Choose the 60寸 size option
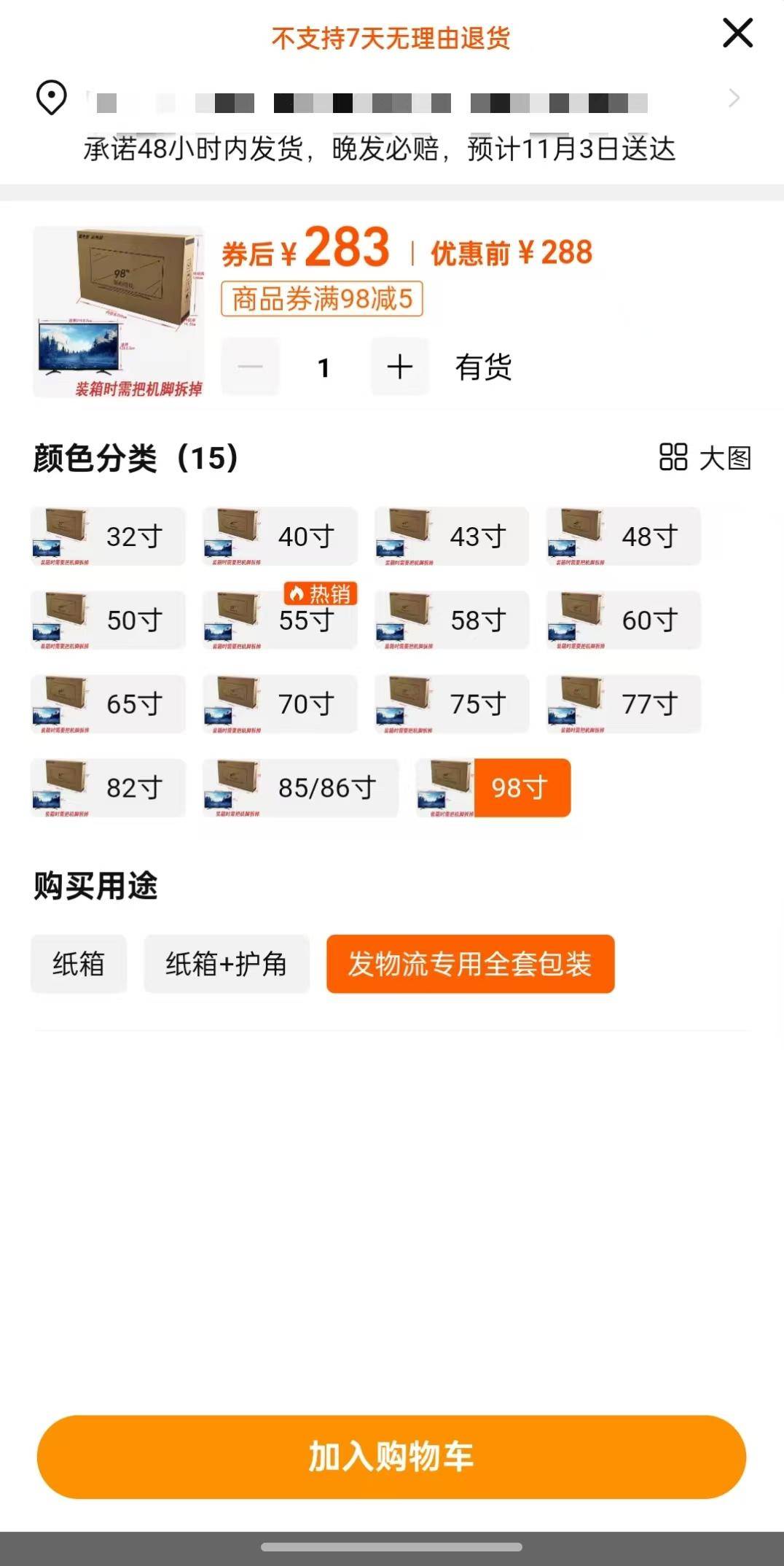The width and height of the screenshot is (784, 1566). (624, 620)
